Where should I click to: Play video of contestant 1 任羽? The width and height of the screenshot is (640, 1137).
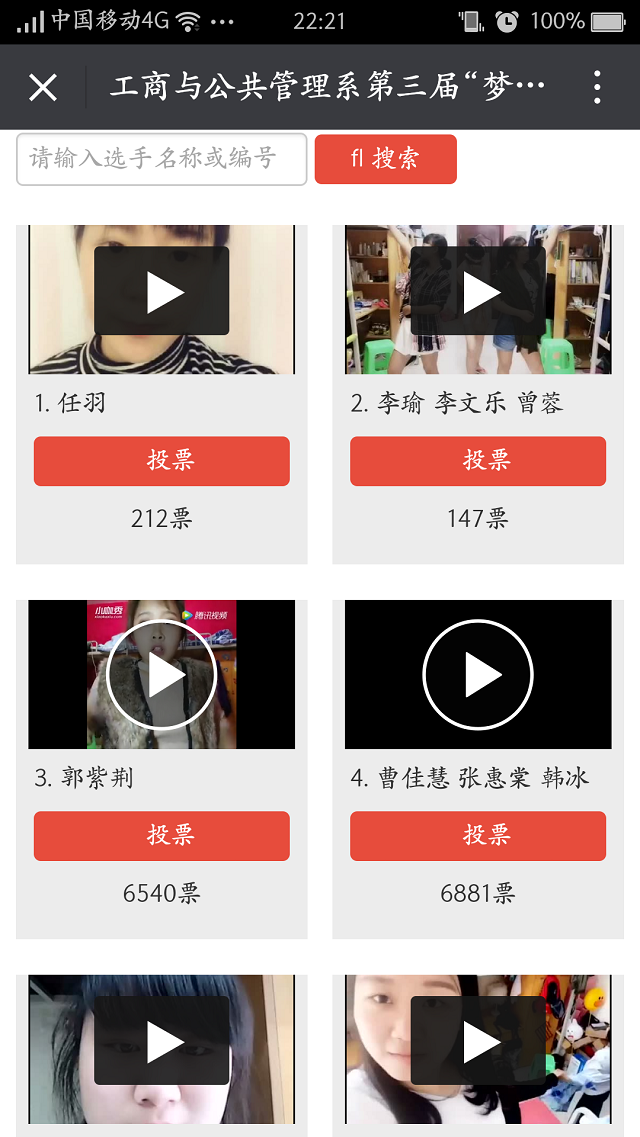pyautogui.click(x=162, y=292)
